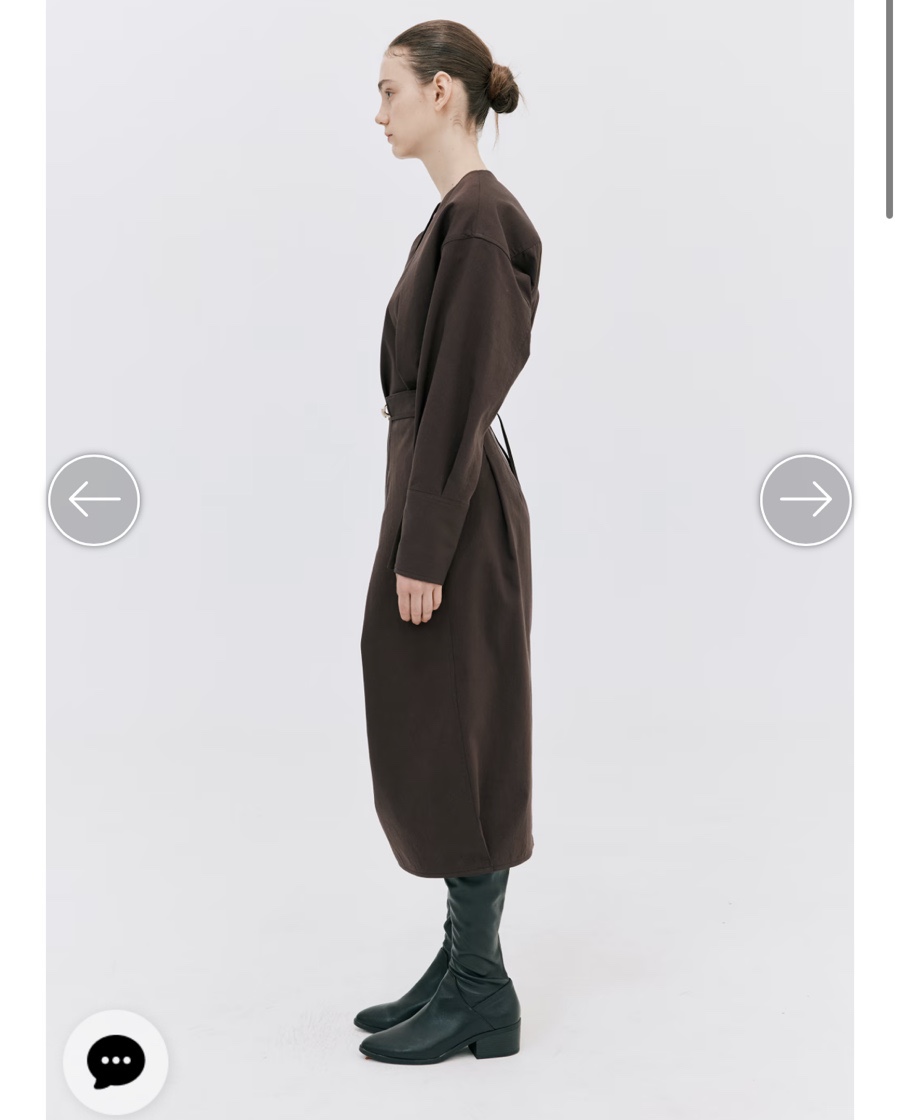Viewport: 898px width, 1120px height.
Task: Go to the previous product image
Action: [x=94, y=500]
